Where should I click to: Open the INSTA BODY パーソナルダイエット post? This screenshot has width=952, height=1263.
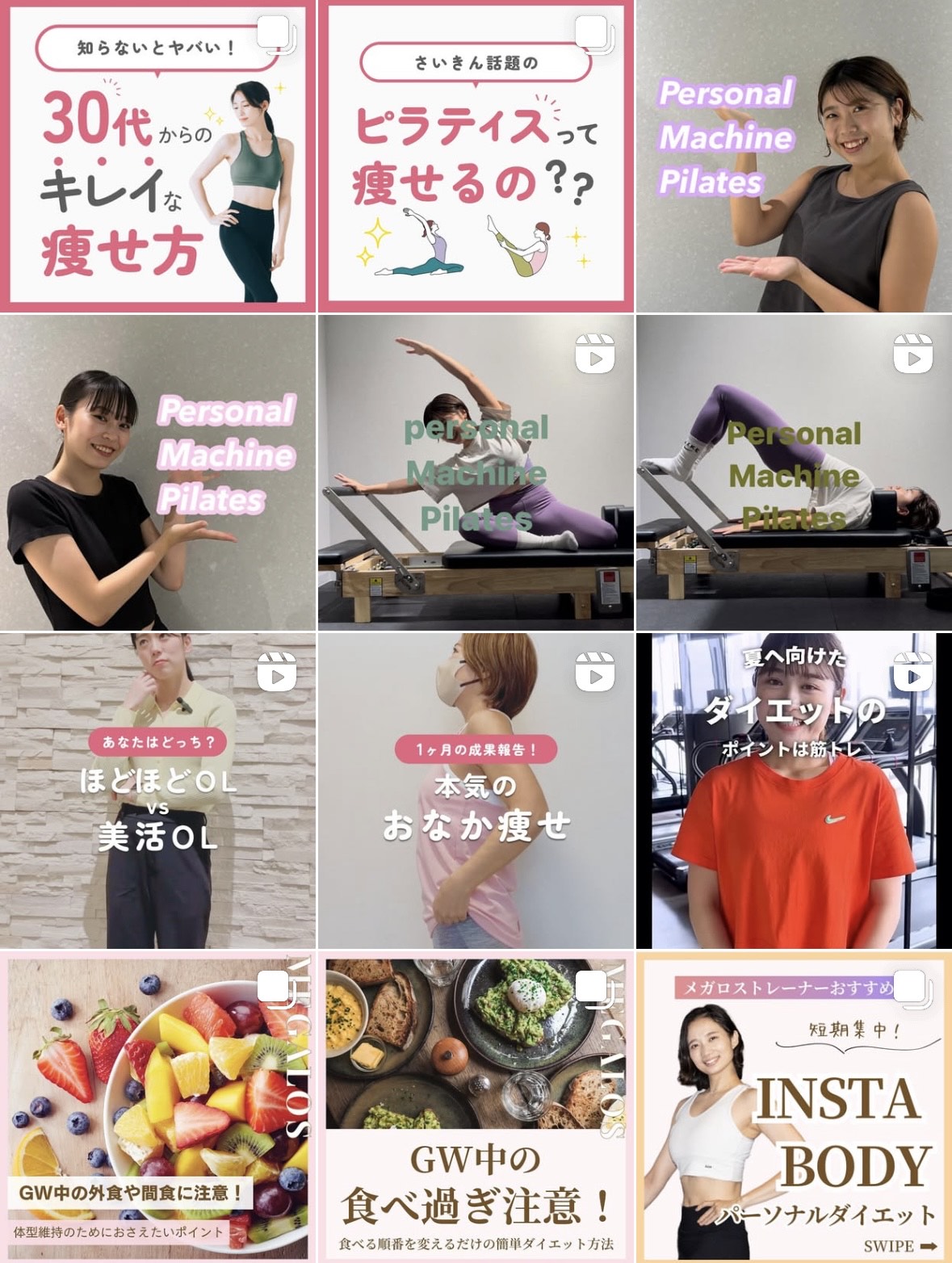click(794, 1106)
